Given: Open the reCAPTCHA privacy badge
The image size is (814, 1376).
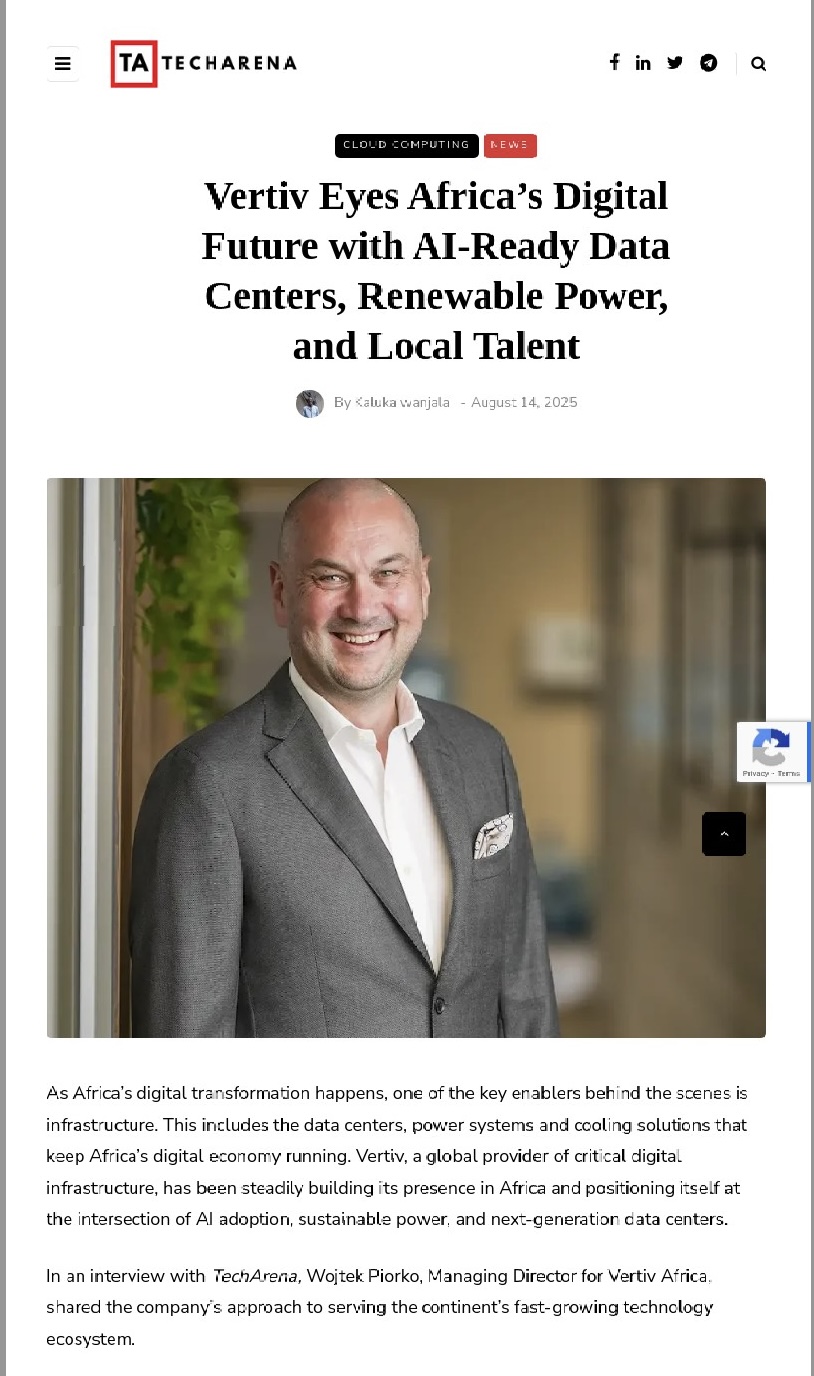Looking at the screenshot, I should pos(772,752).
